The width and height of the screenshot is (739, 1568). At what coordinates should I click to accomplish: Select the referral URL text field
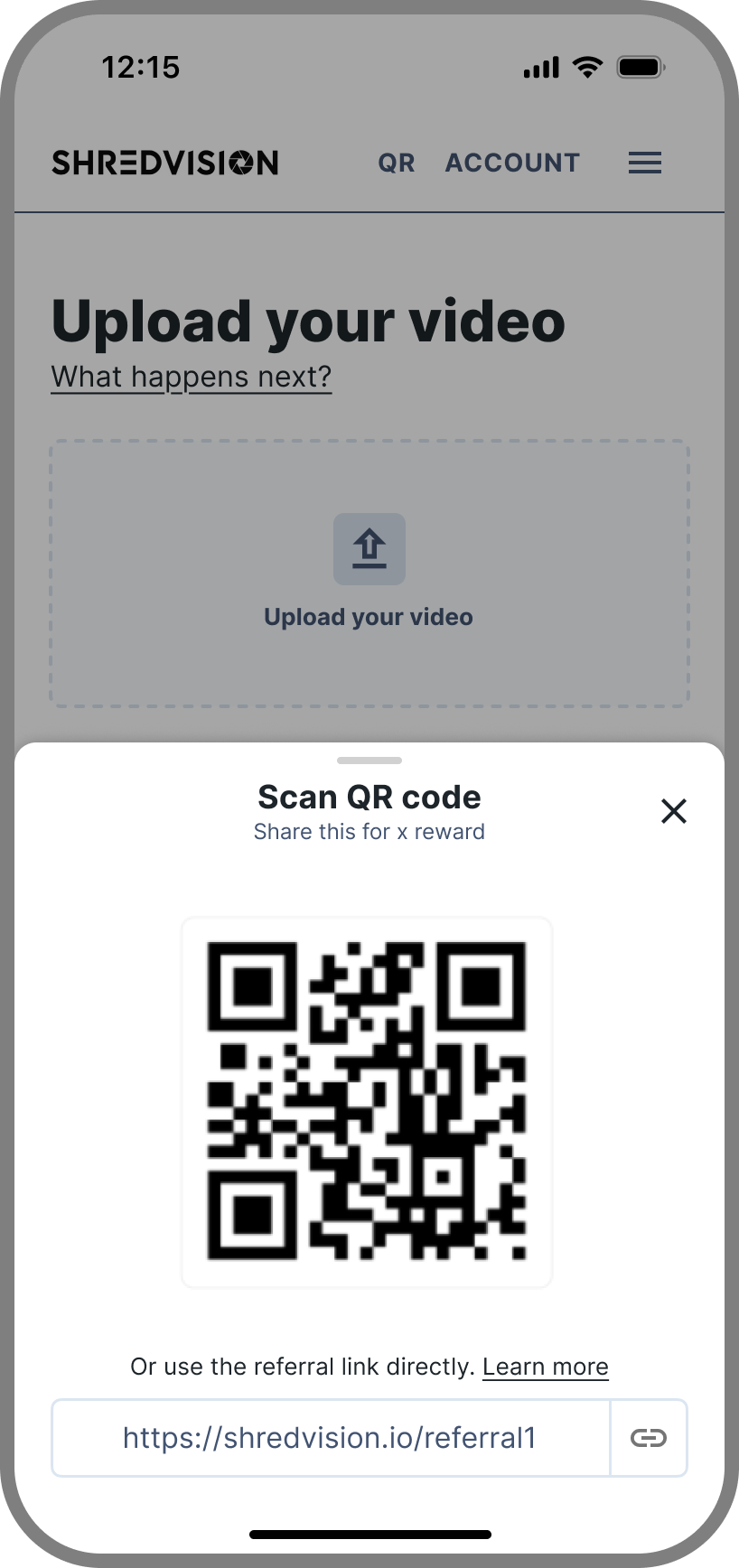click(330, 1437)
